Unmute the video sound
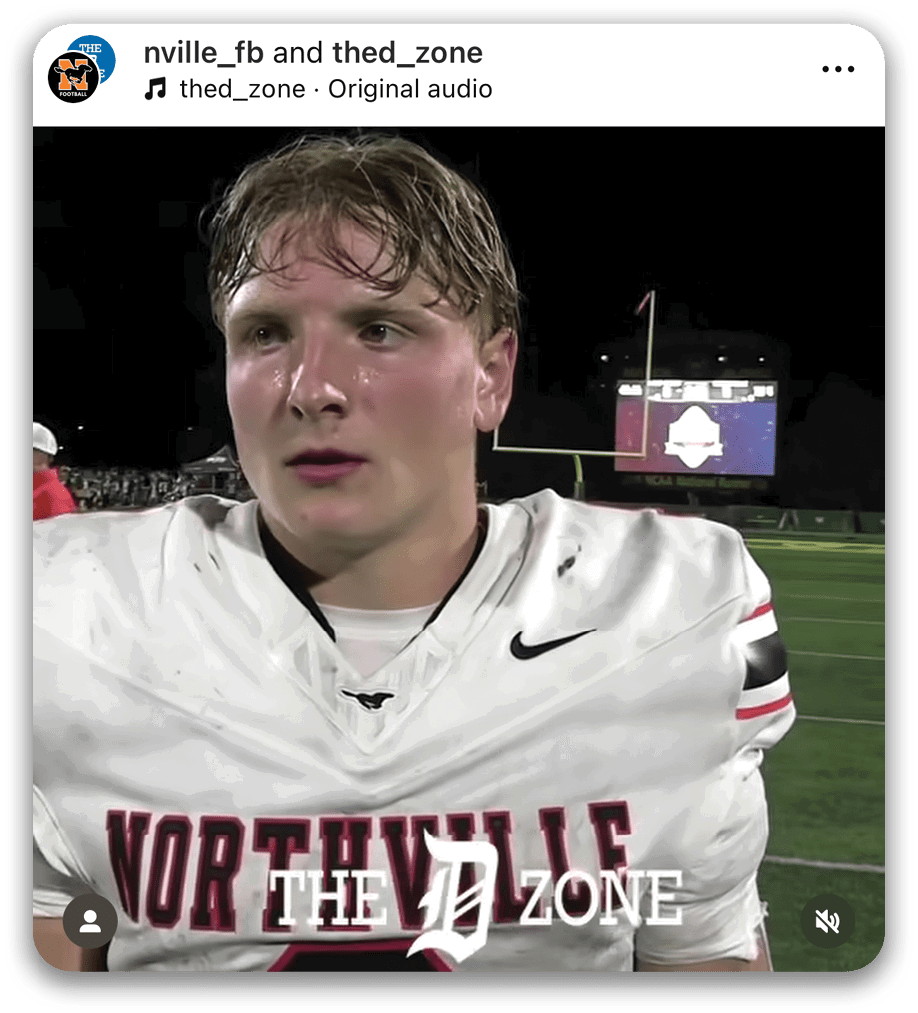Viewport: 918px width, 1013px height. (827, 921)
